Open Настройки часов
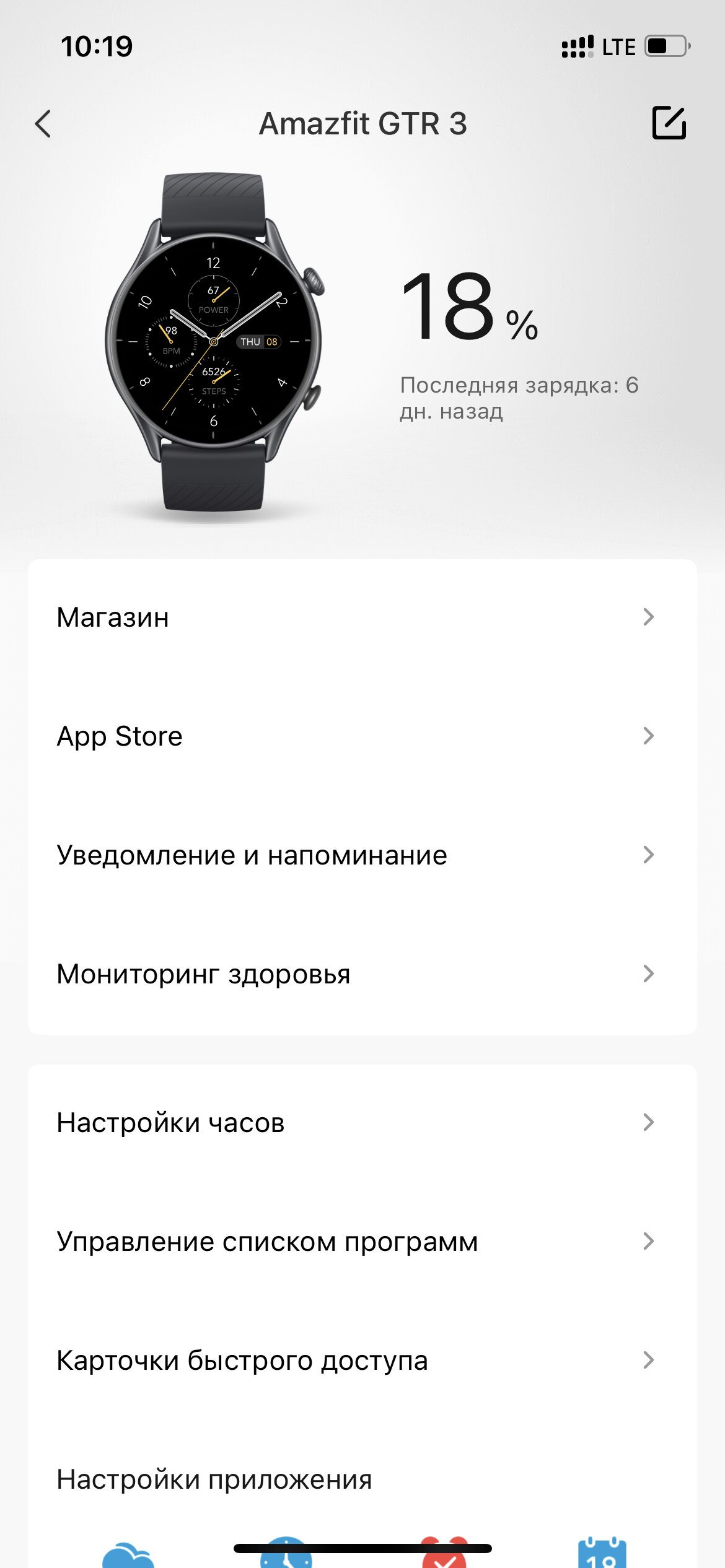725x1568 pixels. coord(362,1123)
